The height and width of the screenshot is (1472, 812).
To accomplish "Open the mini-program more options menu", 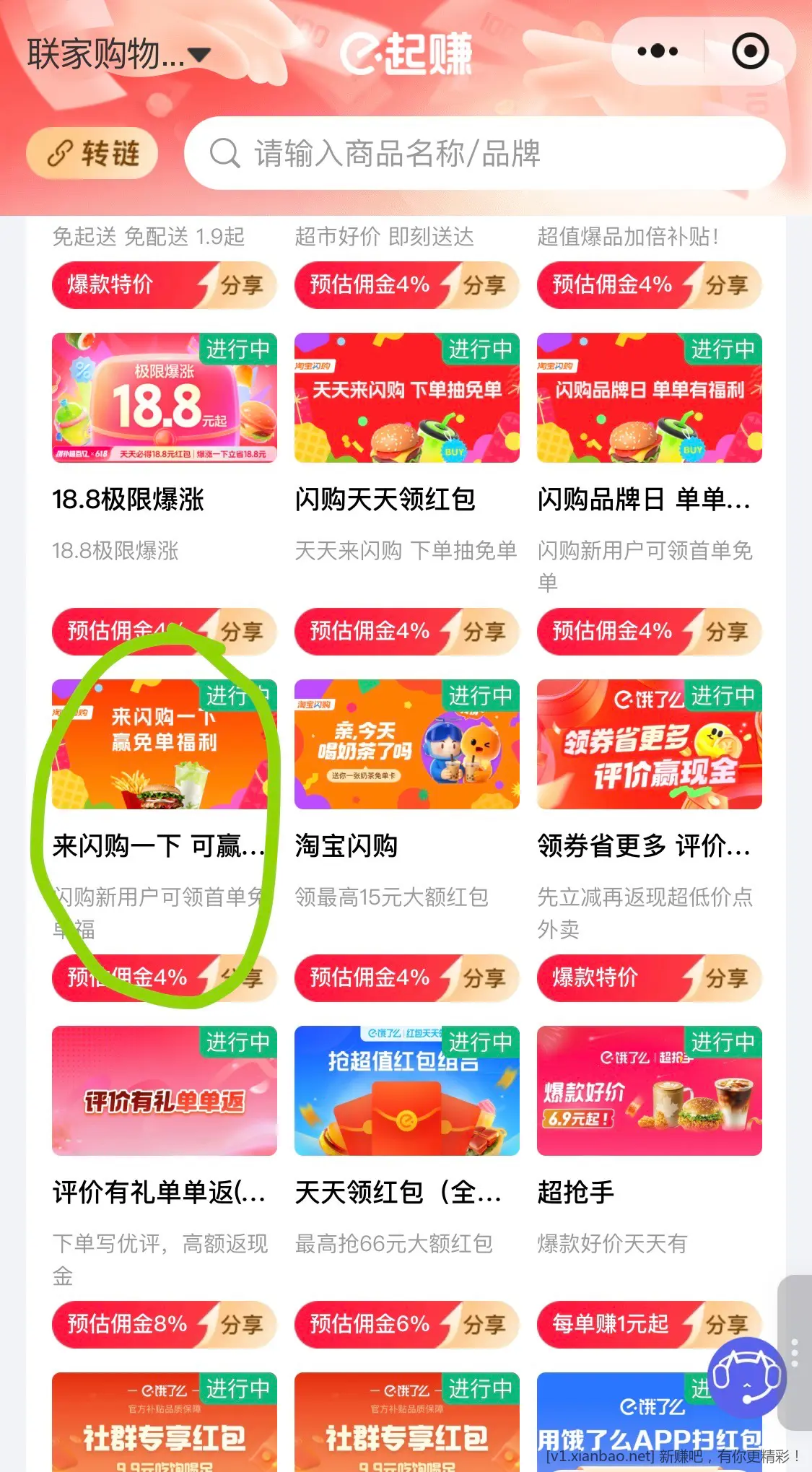I will point(658,51).
